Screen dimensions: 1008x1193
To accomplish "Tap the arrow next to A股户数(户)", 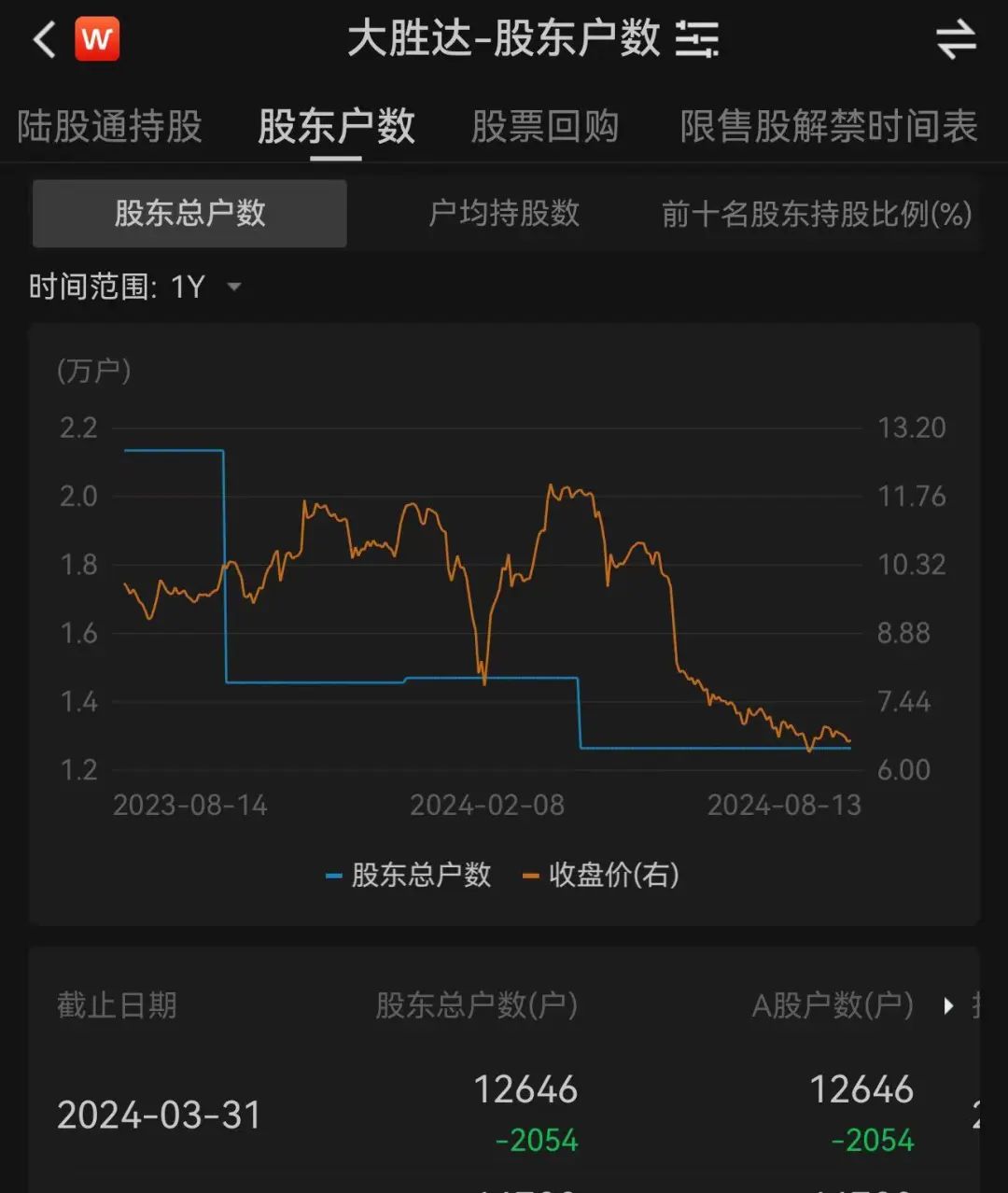I will coord(949,1005).
